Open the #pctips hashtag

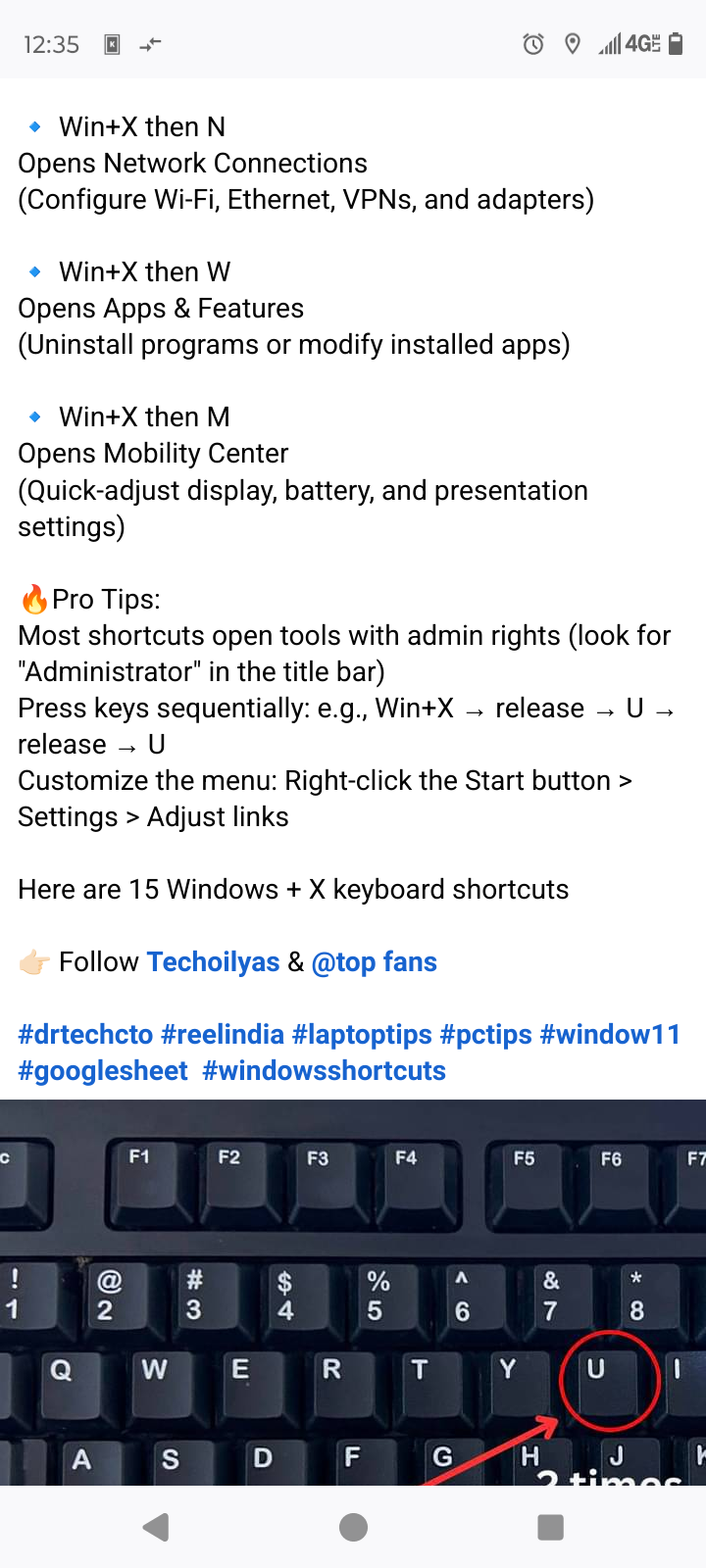[x=485, y=1035]
